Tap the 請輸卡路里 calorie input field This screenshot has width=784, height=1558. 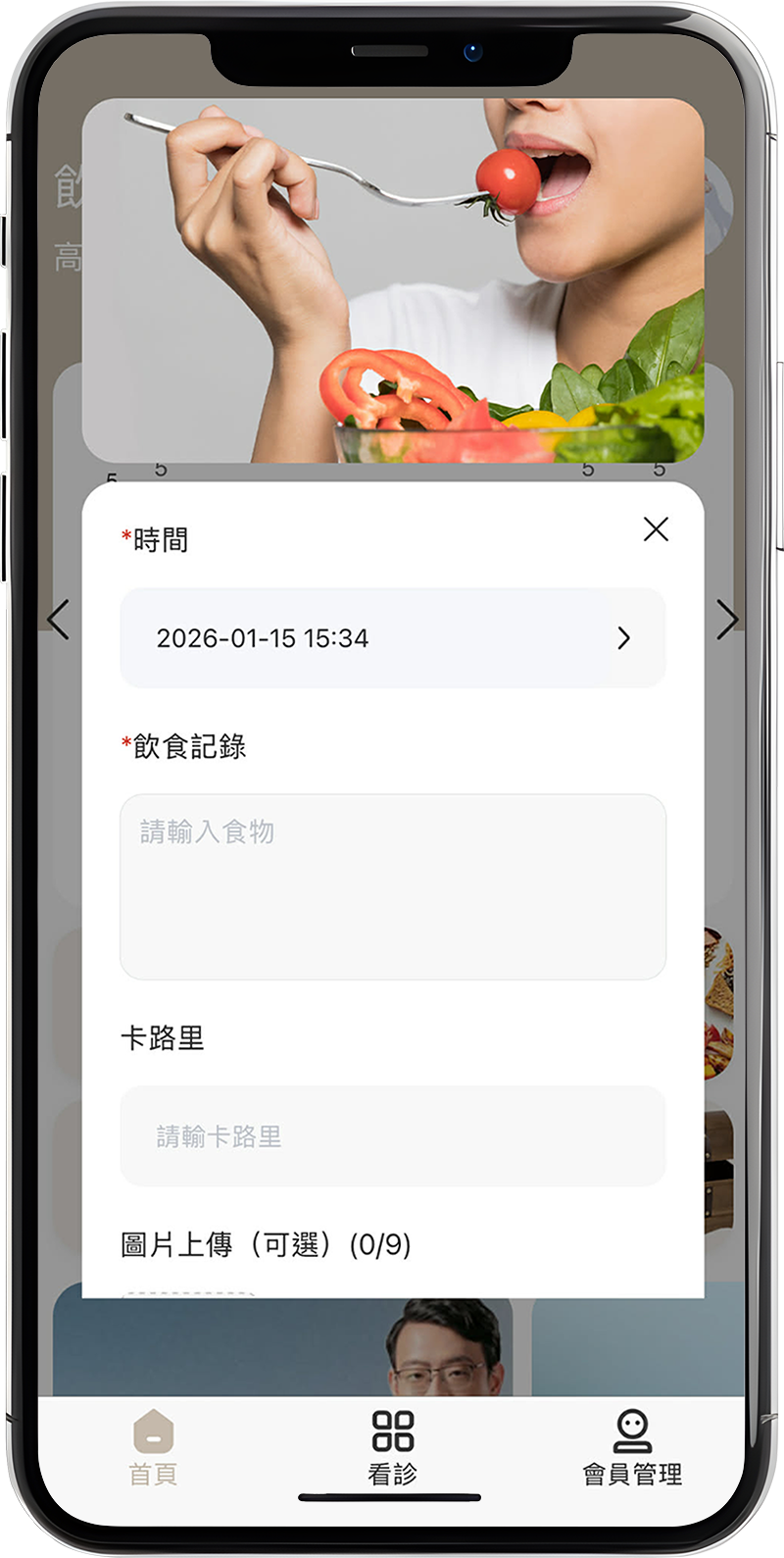[x=392, y=1135]
